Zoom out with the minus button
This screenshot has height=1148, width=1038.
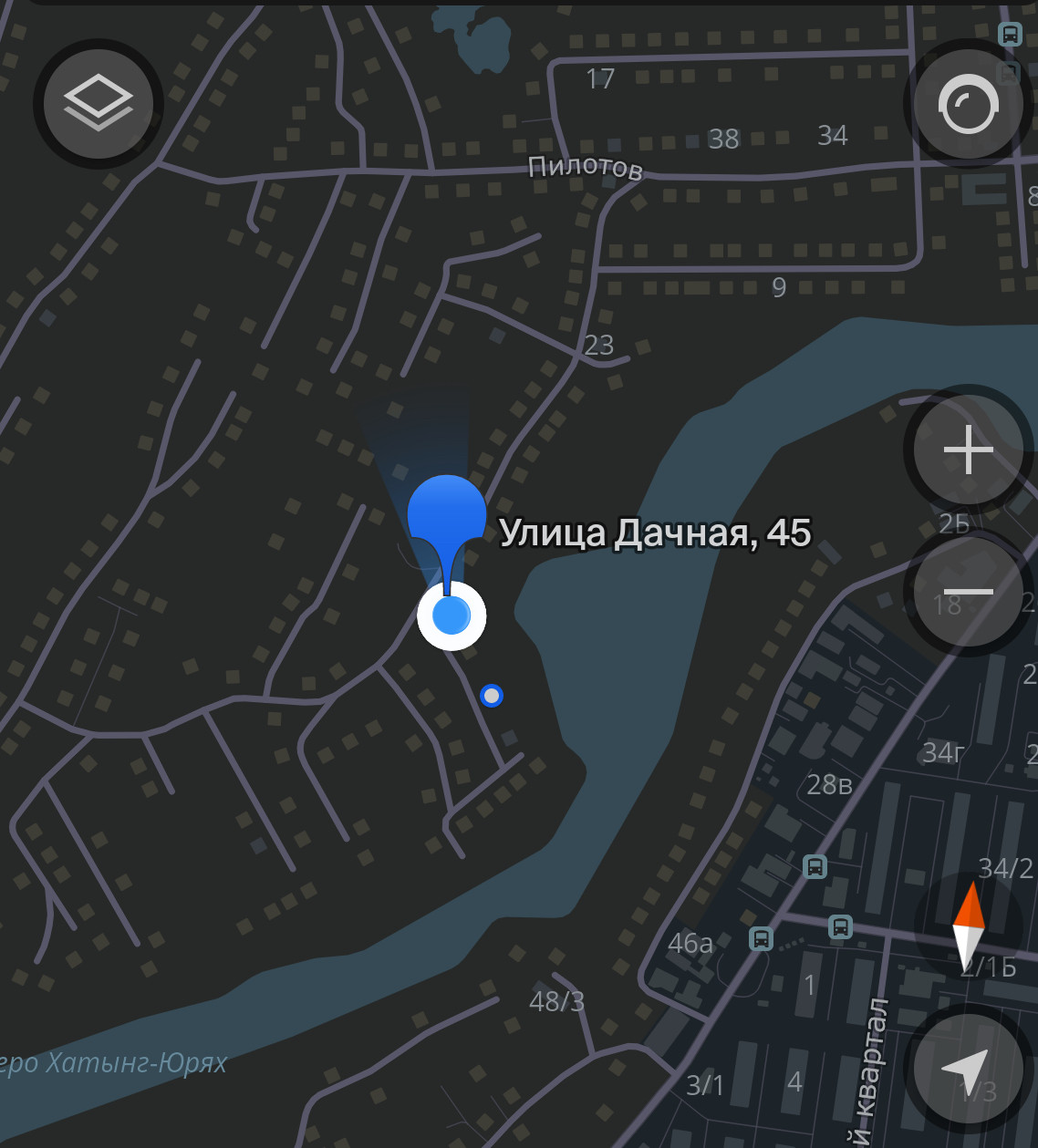[x=968, y=592]
